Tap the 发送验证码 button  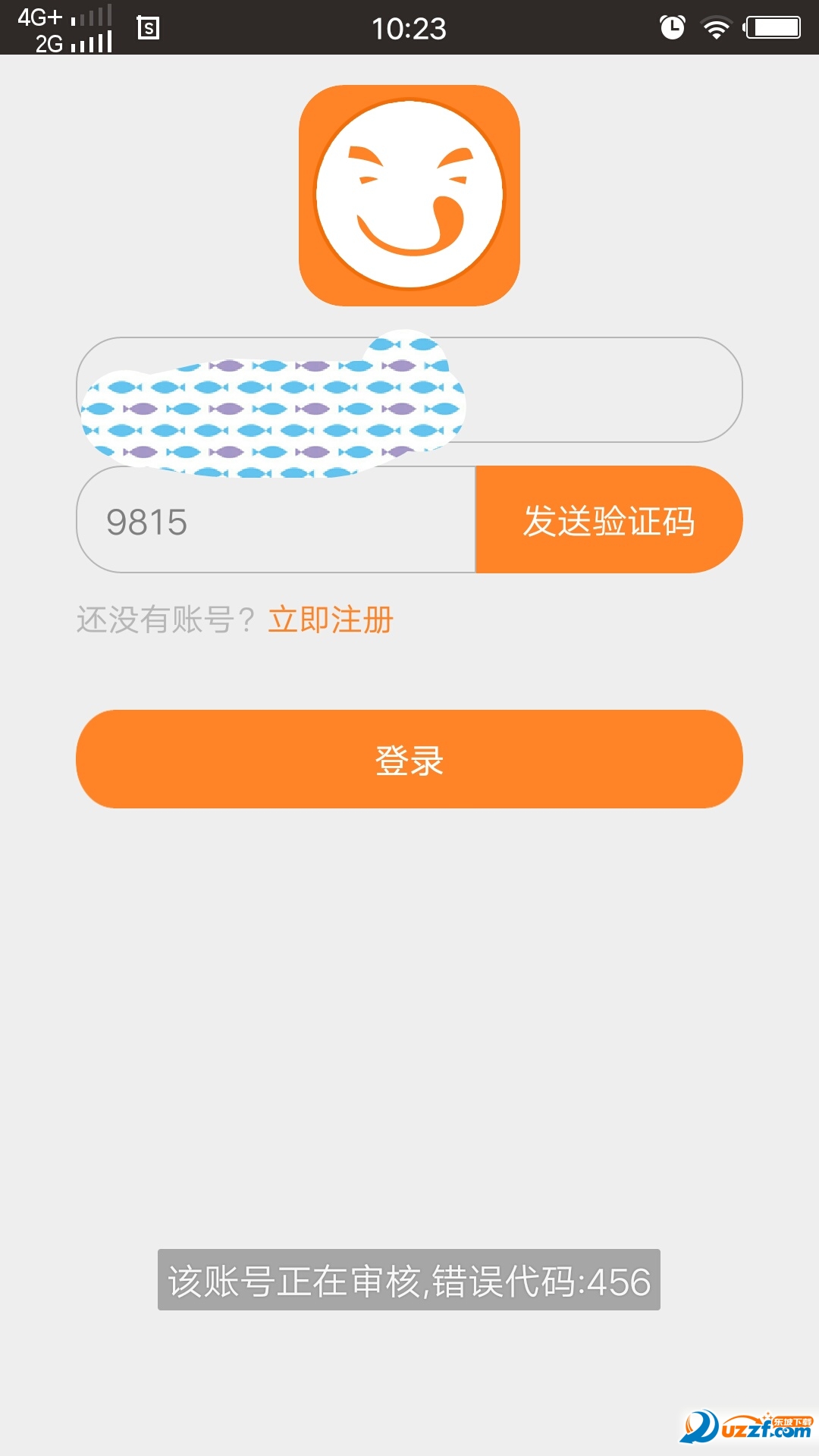click(x=609, y=521)
